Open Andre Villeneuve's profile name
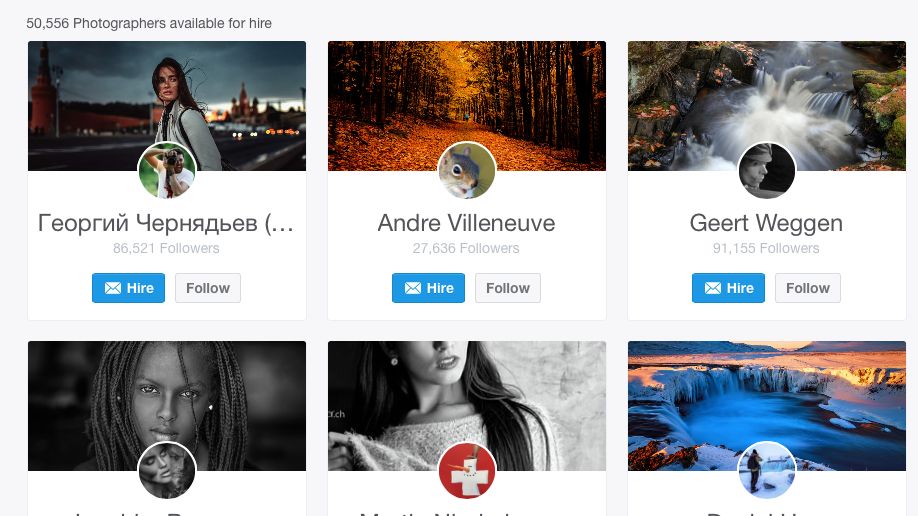Image resolution: width=918 pixels, height=516 pixels. coord(466,223)
